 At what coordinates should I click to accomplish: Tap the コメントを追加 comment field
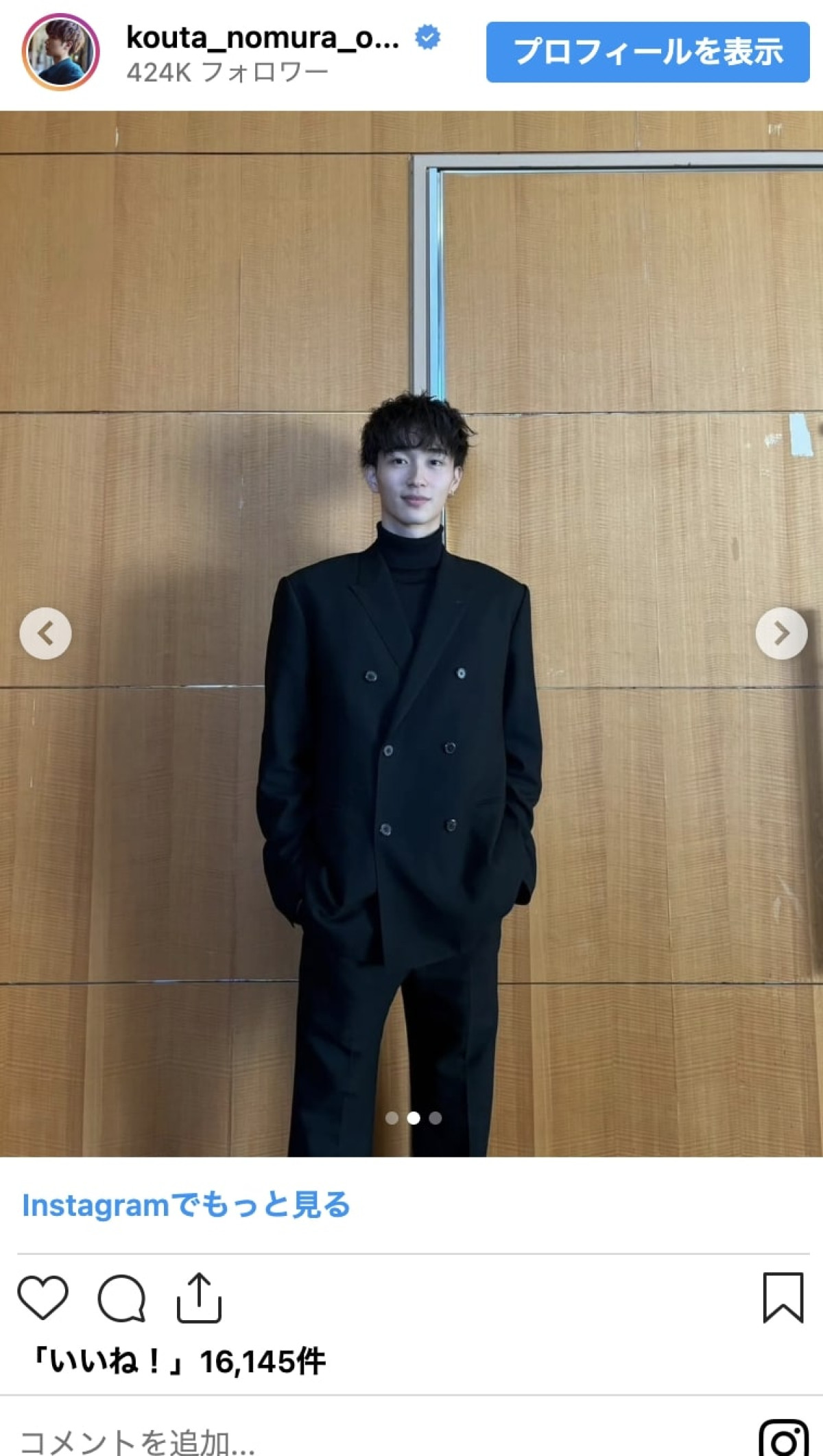tap(137, 1441)
